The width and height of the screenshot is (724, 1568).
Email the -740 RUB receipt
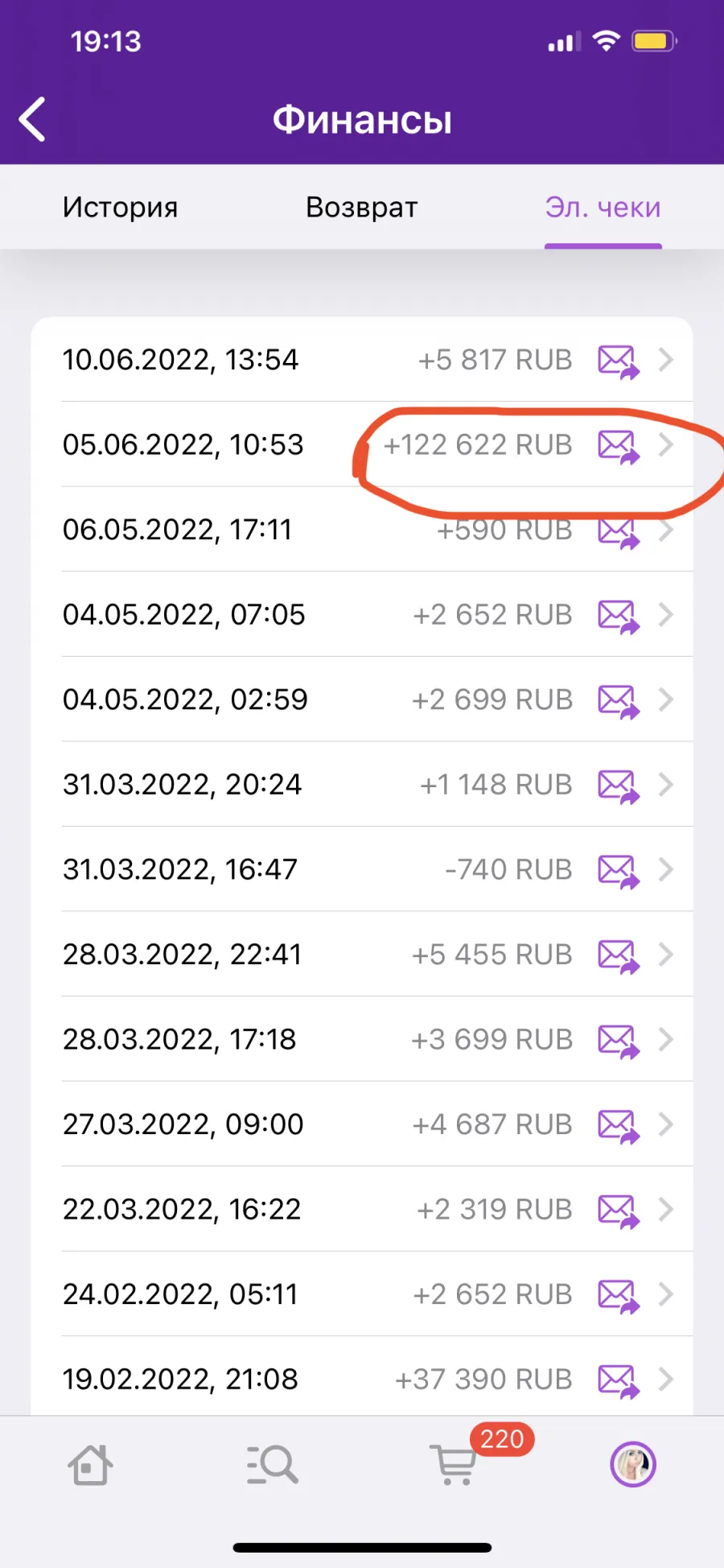pyautogui.click(x=619, y=871)
